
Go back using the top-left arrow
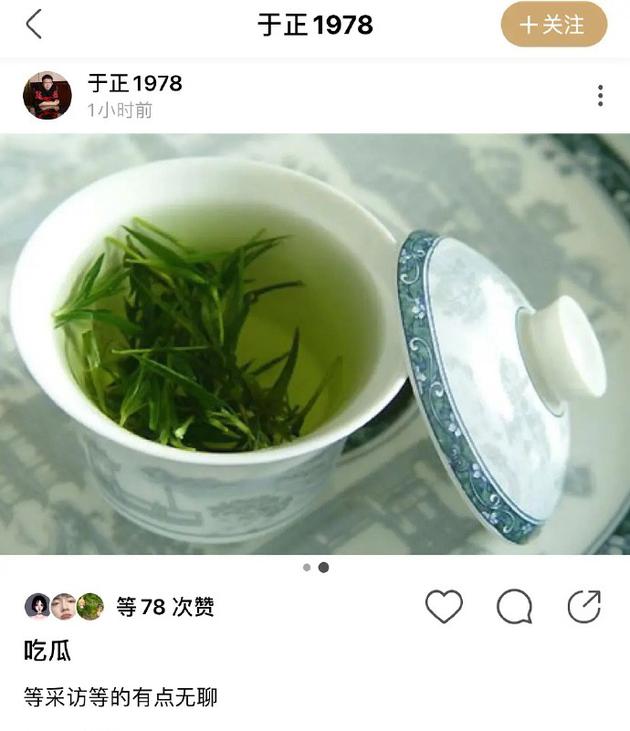34,24
